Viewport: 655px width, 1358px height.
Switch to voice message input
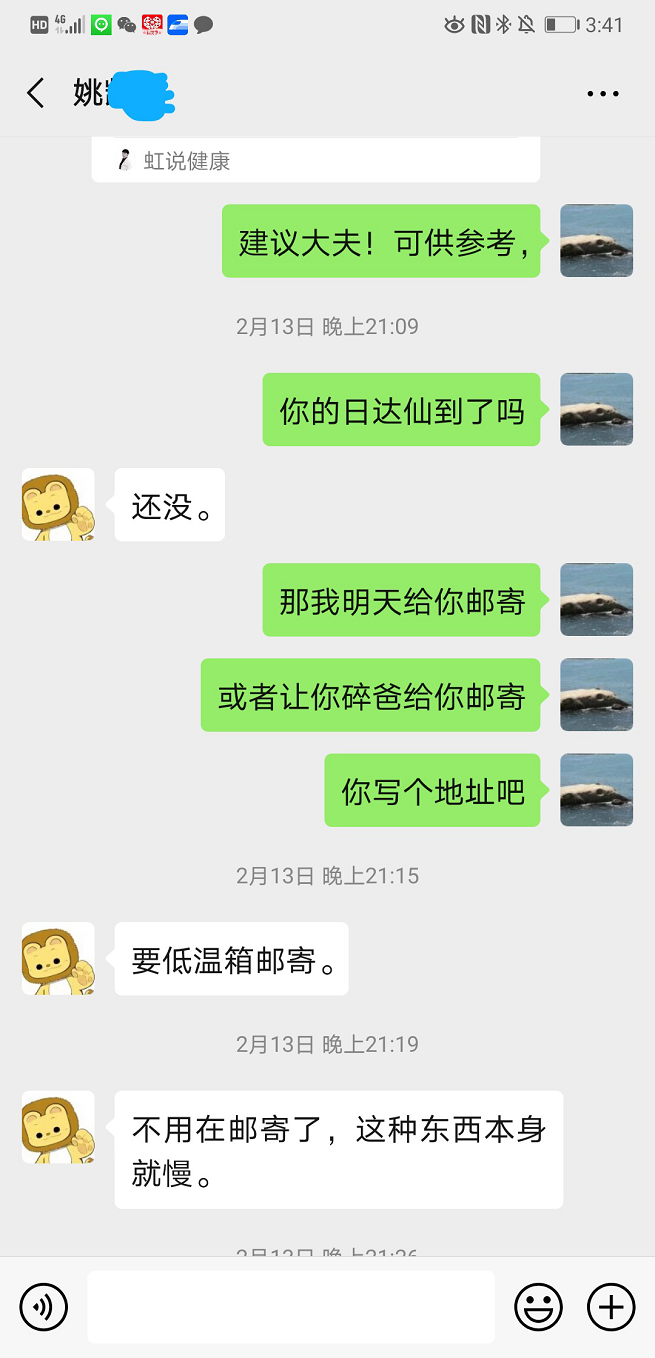(44, 1306)
